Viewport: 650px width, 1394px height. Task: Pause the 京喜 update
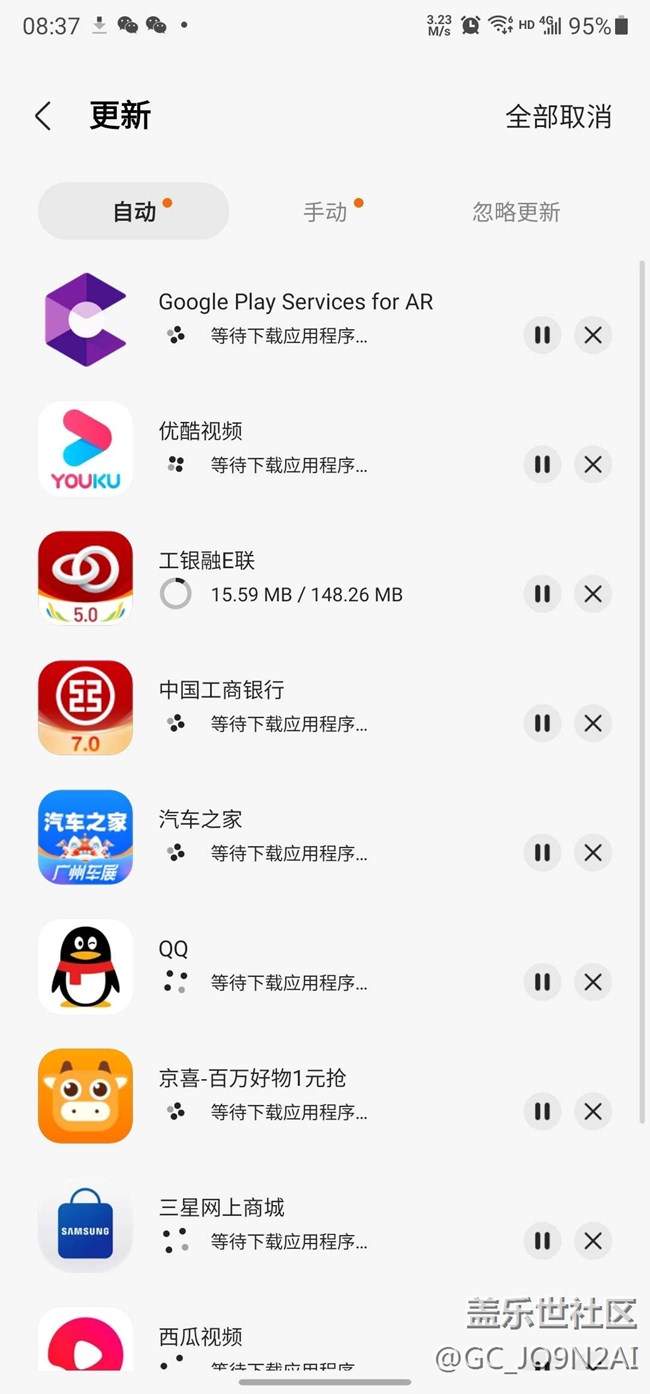pos(542,1111)
